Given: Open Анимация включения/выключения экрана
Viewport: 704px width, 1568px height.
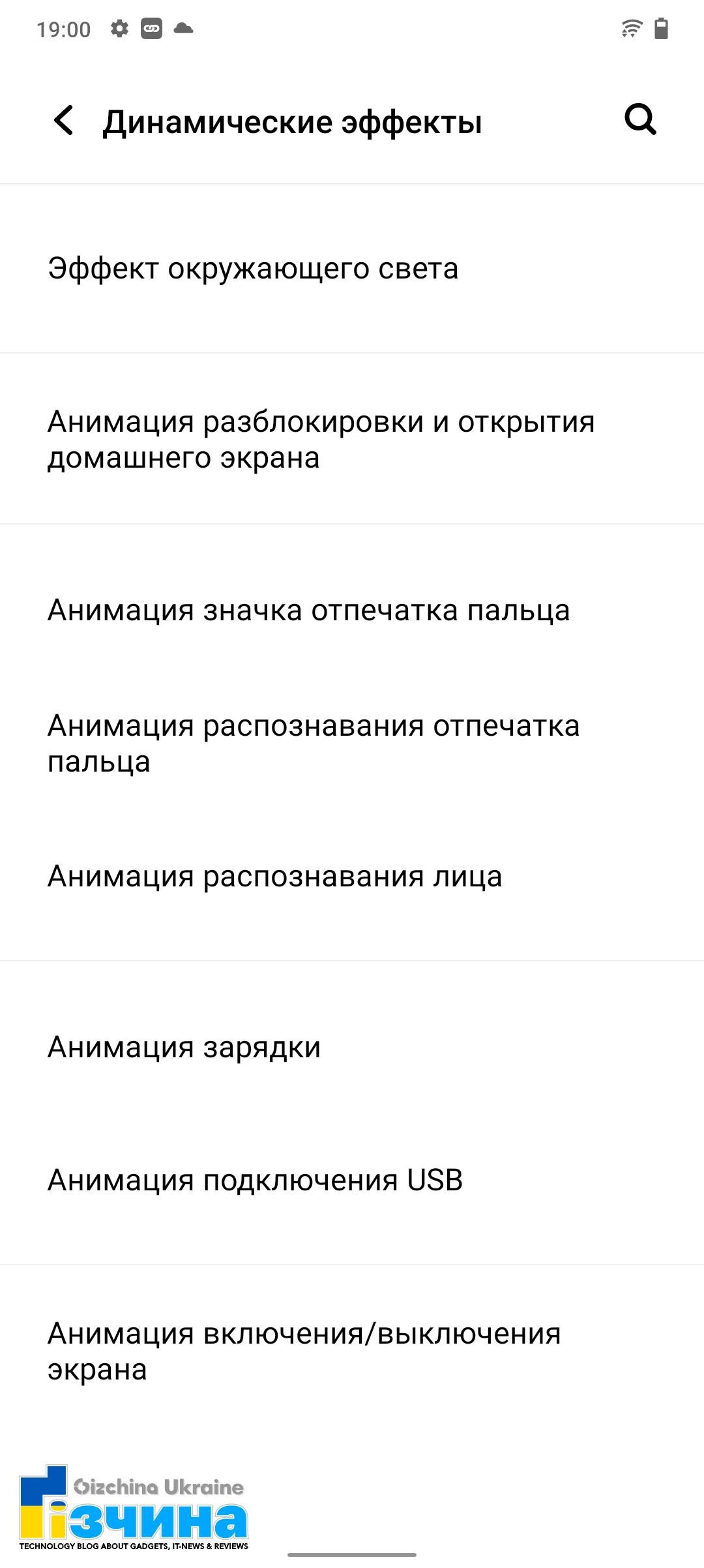Looking at the screenshot, I should point(352,1351).
